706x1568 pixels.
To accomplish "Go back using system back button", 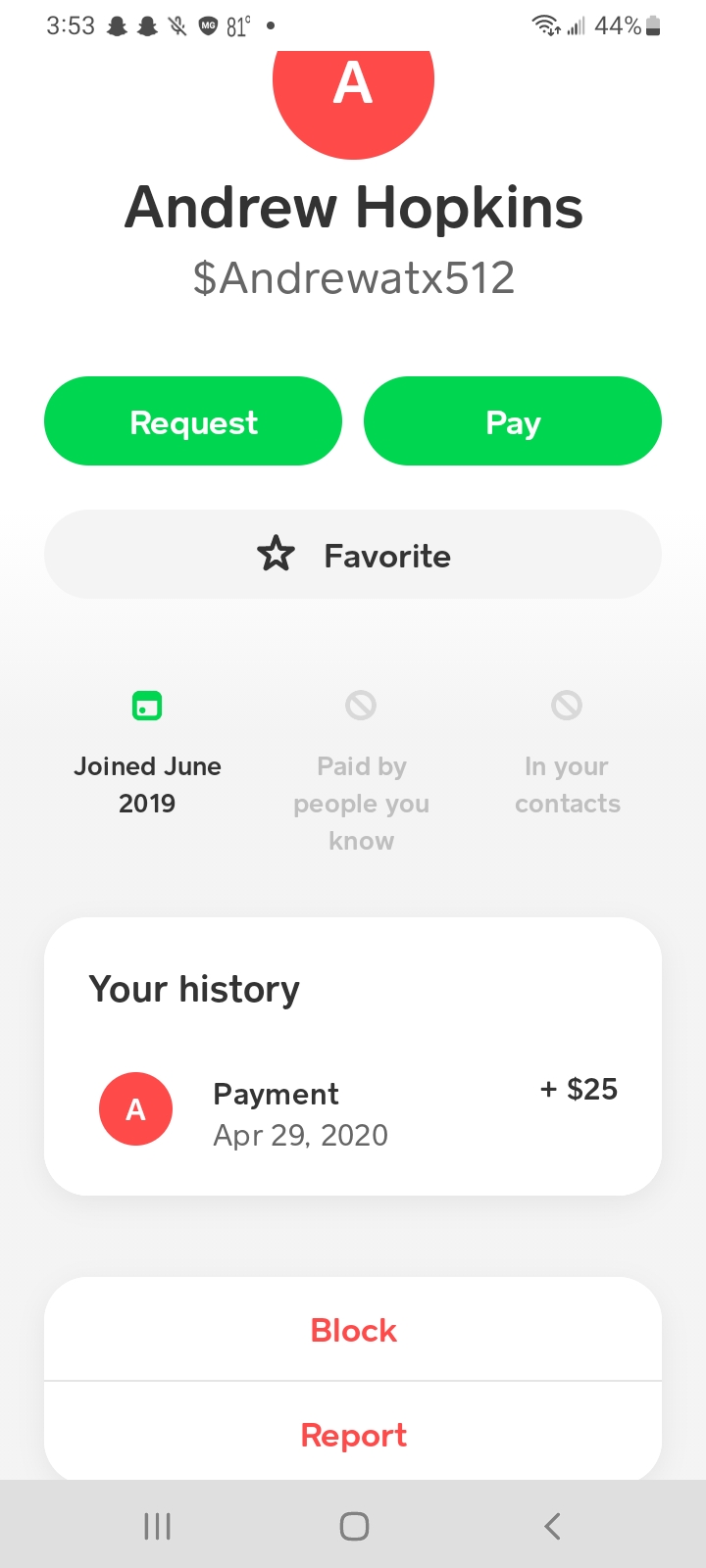I will (x=552, y=1526).
